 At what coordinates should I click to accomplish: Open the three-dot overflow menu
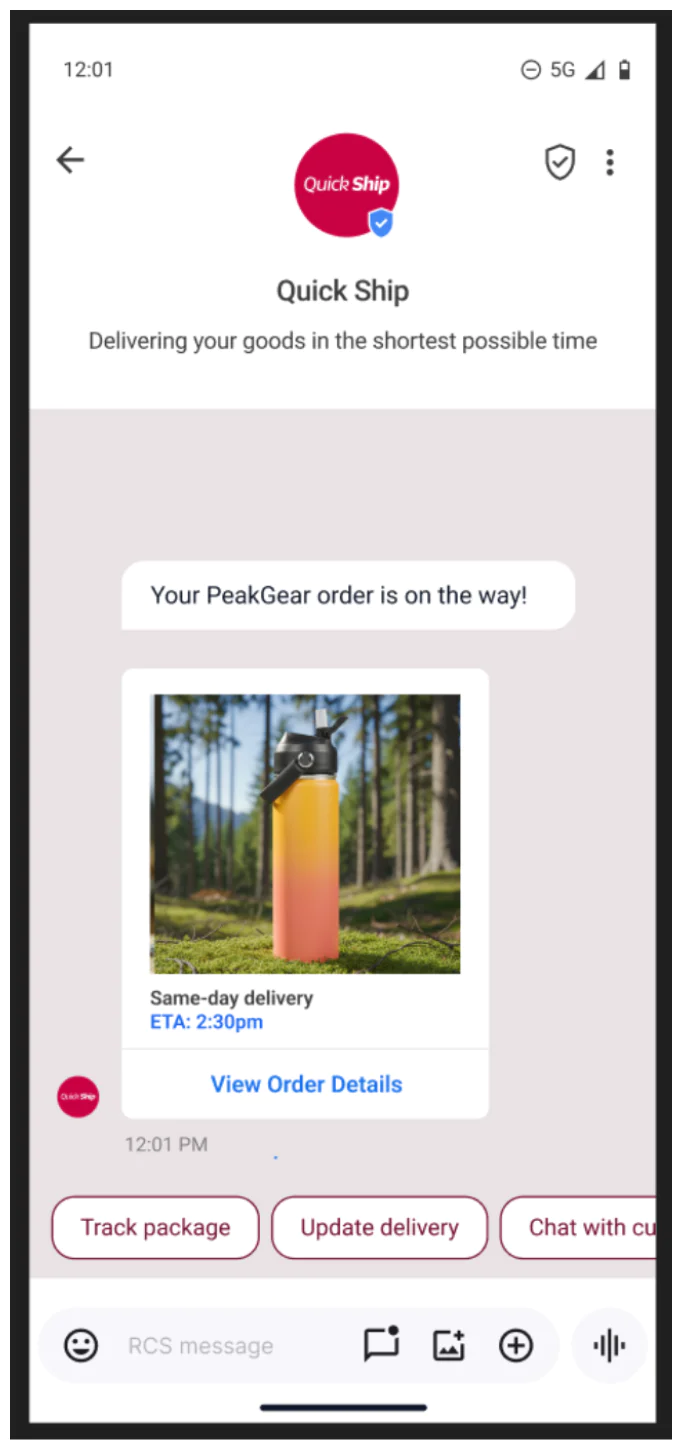pos(610,162)
